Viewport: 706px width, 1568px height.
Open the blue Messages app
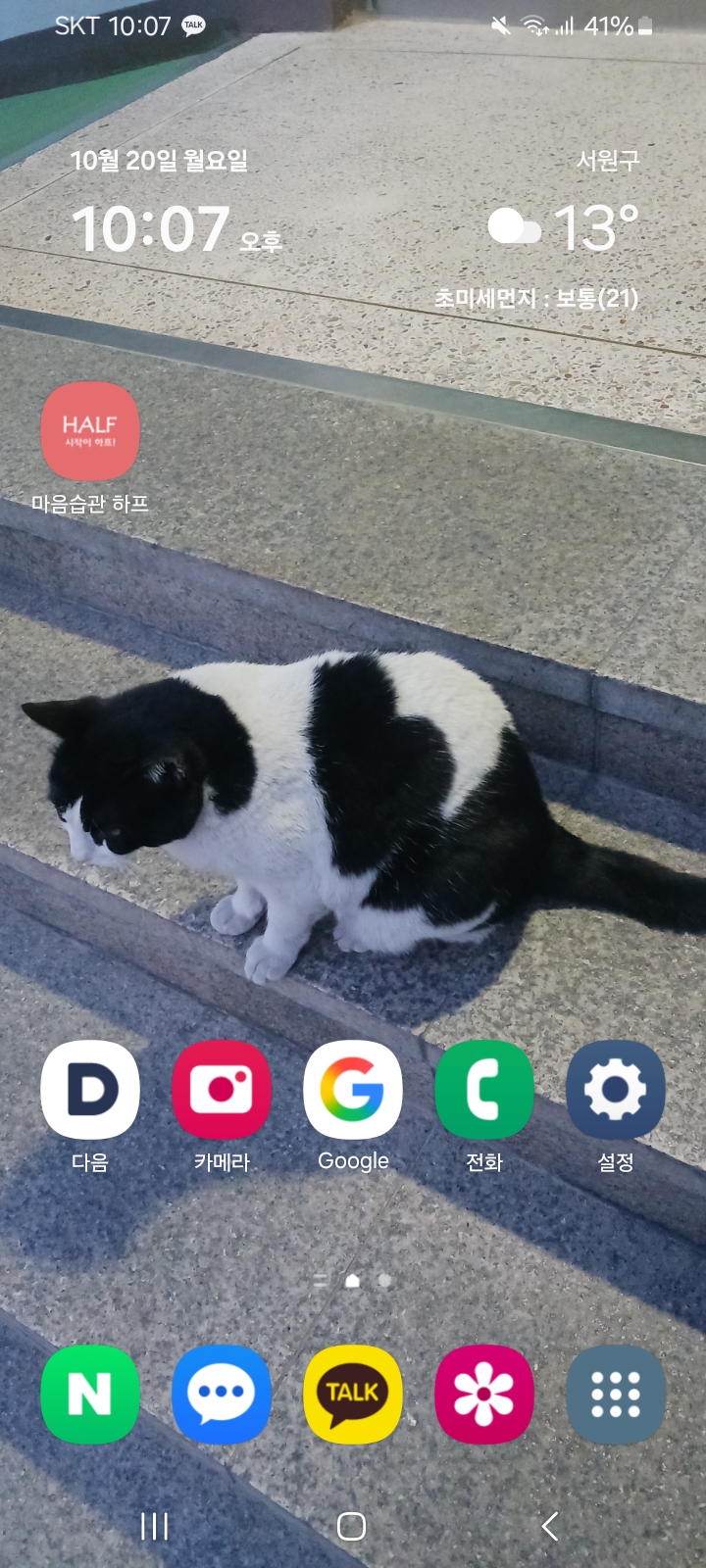[x=222, y=1394]
